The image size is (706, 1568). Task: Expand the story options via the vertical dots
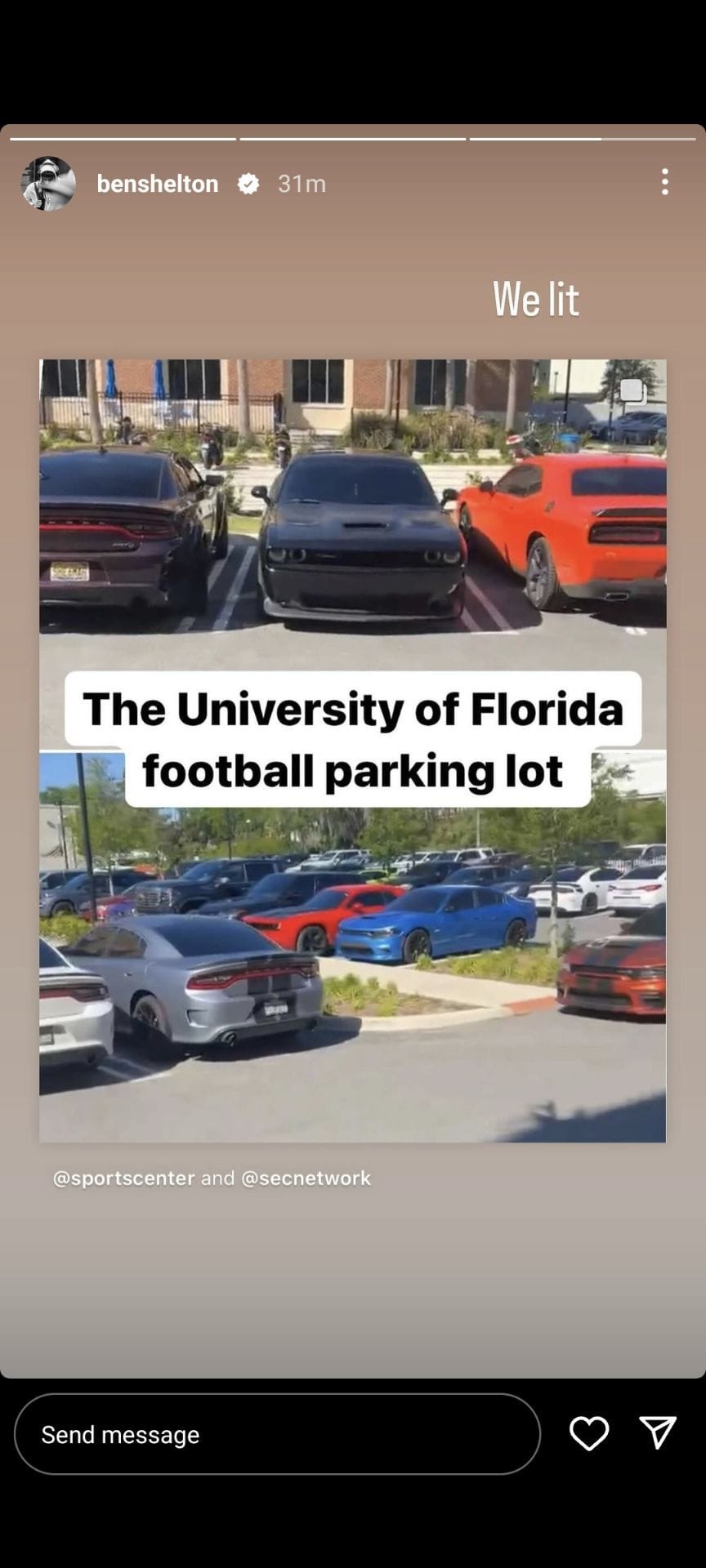[664, 183]
